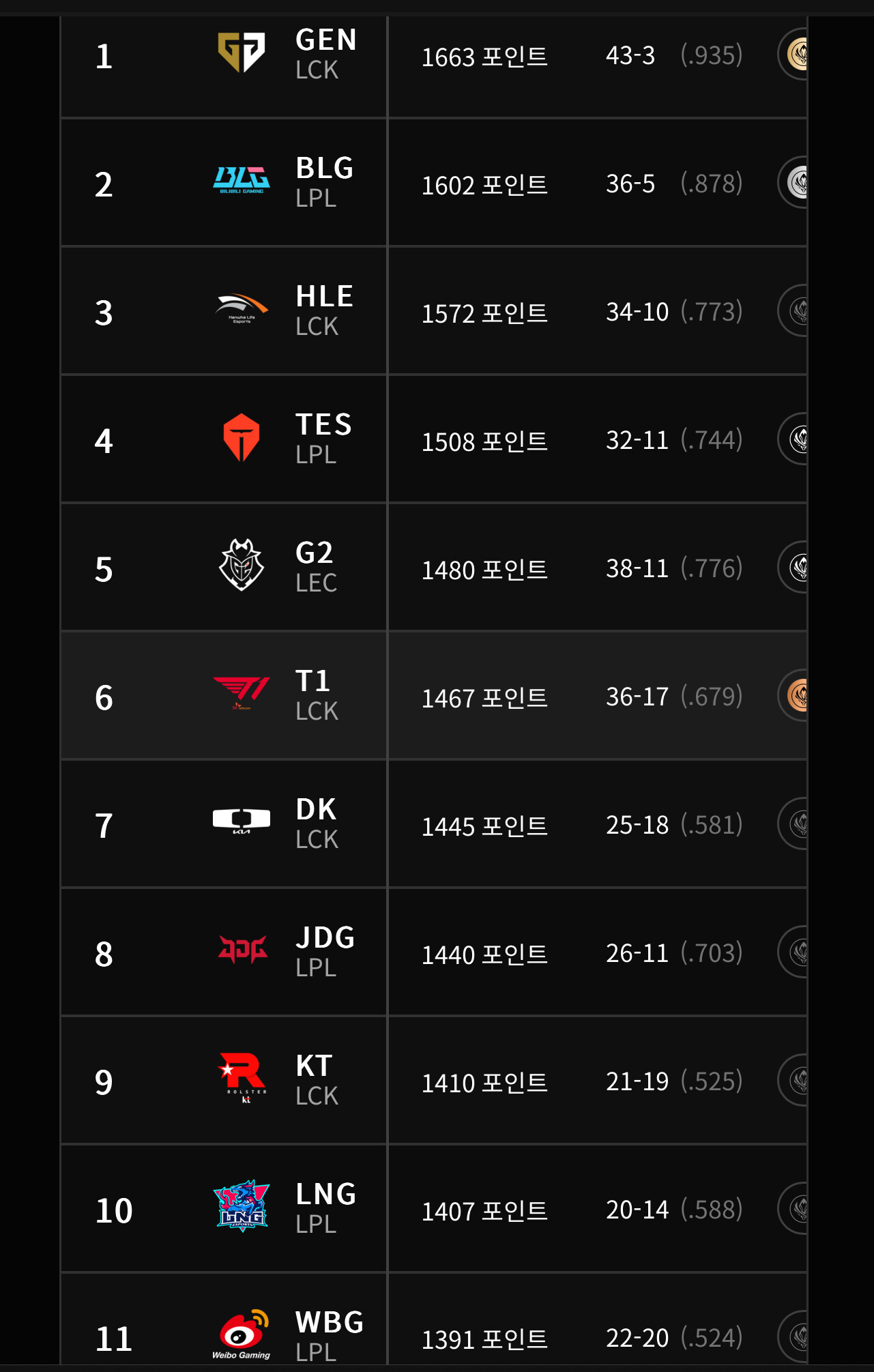Open the GEN team ranking row
The image size is (874, 1372).
(434, 66)
